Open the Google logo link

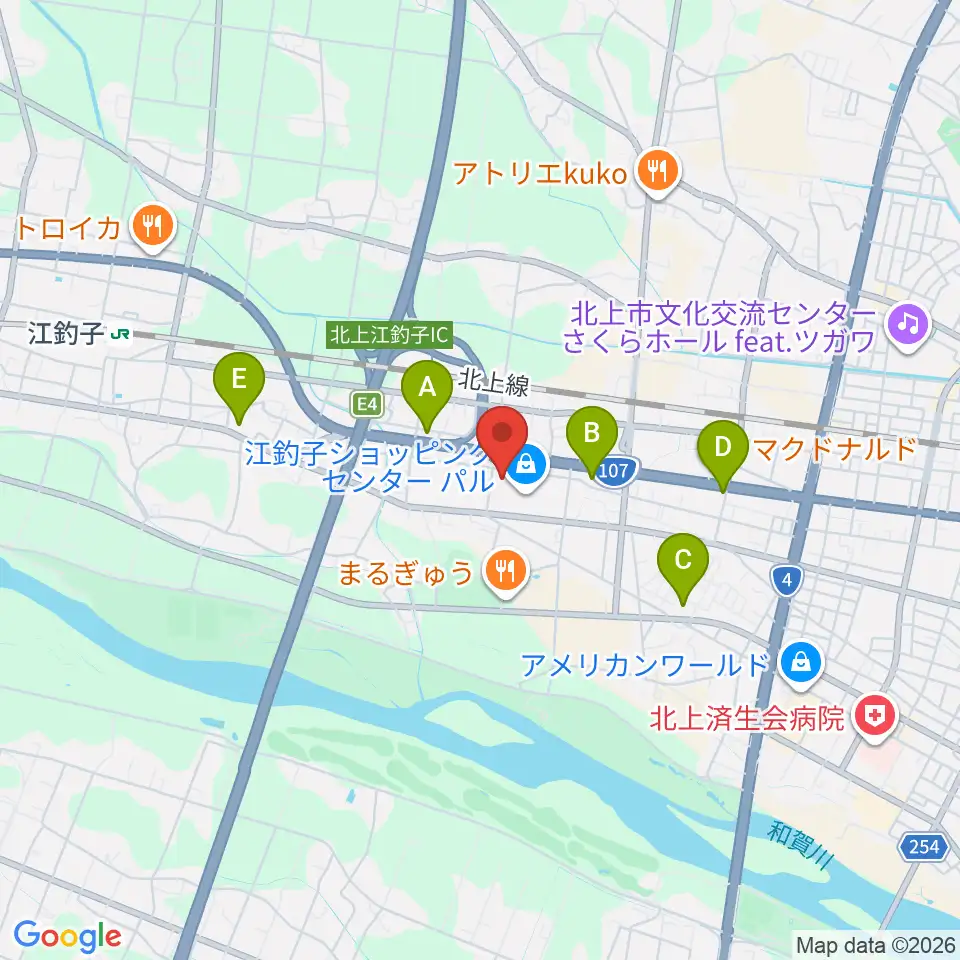tap(67, 936)
